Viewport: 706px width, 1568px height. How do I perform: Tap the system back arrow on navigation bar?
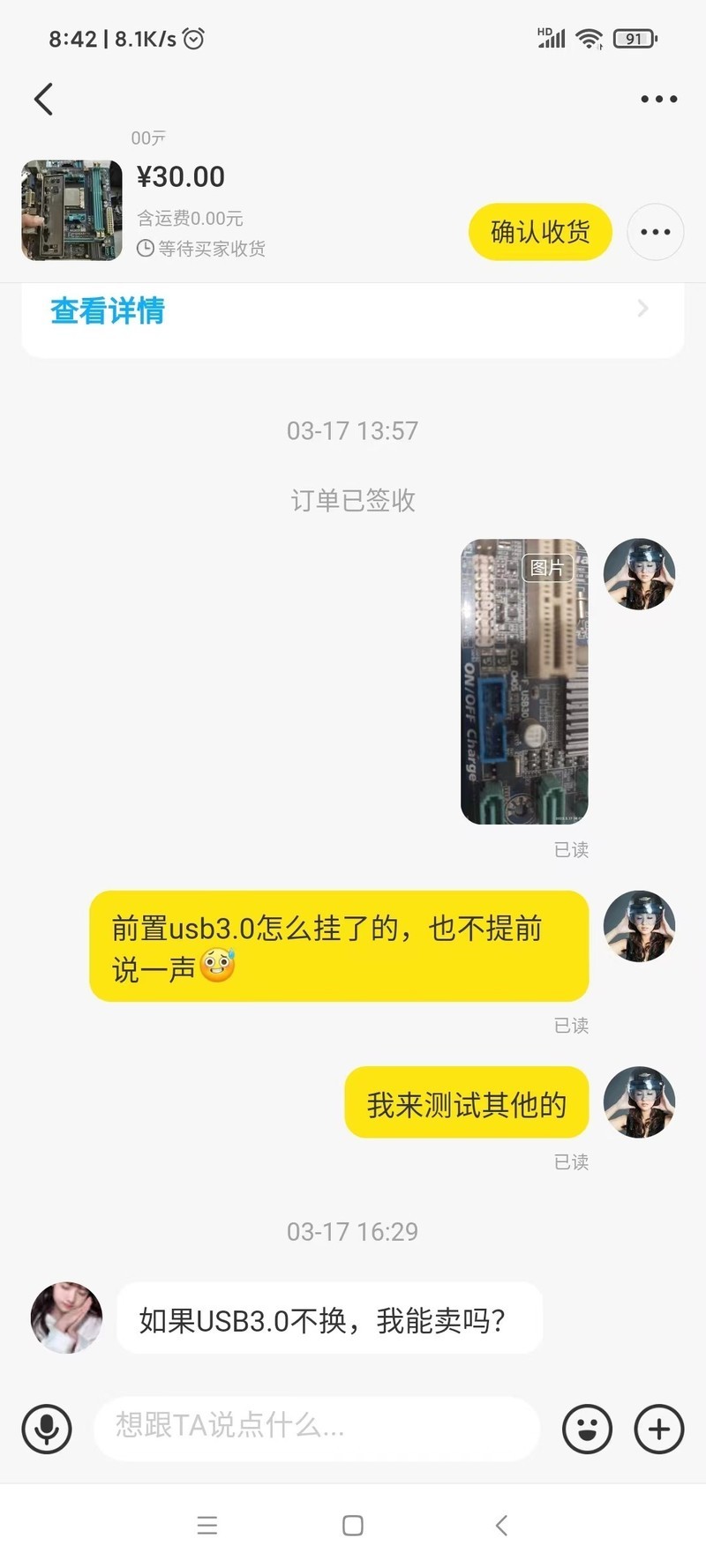pyautogui.click(x=501, y=1525)
